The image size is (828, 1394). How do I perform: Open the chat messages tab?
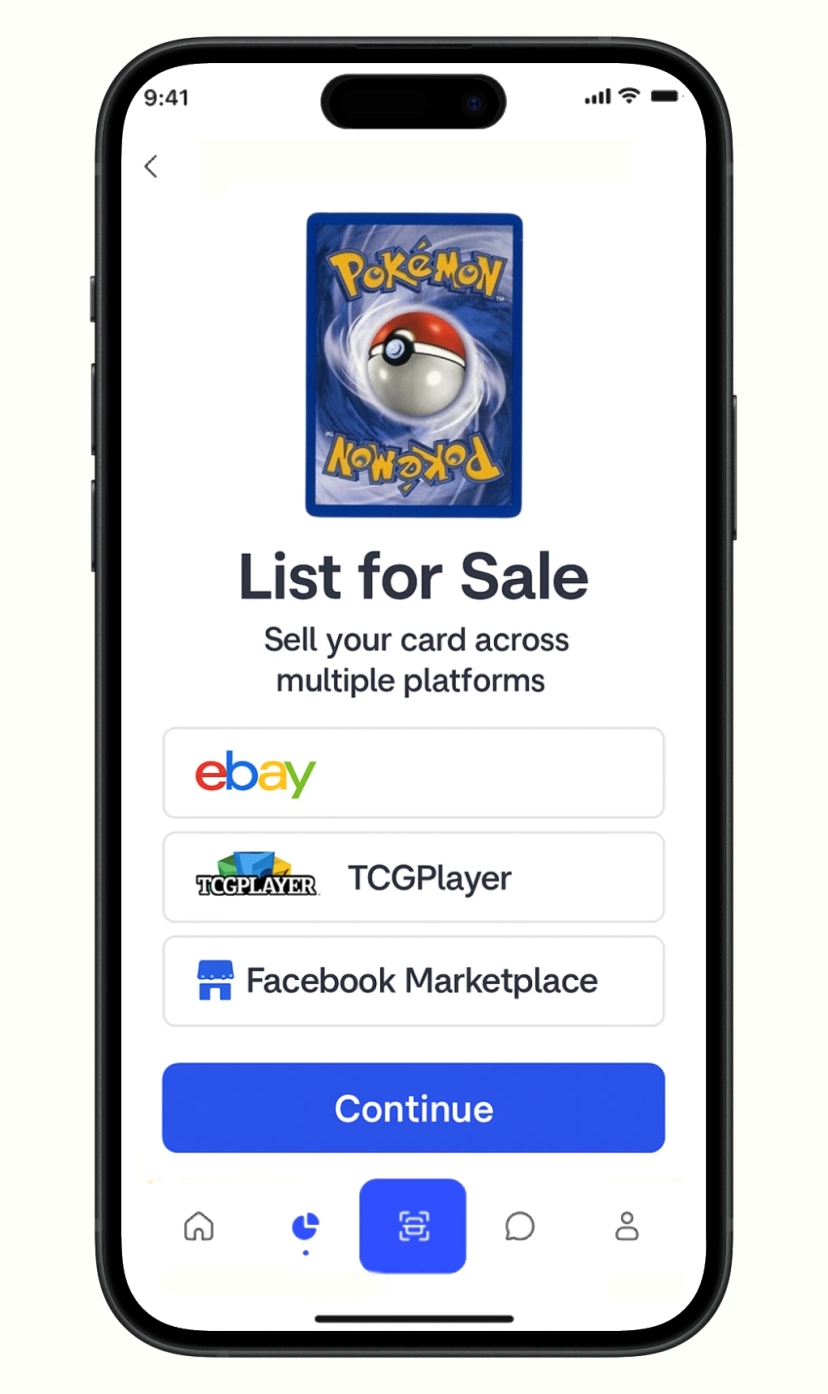click(x=520, y=1226)
